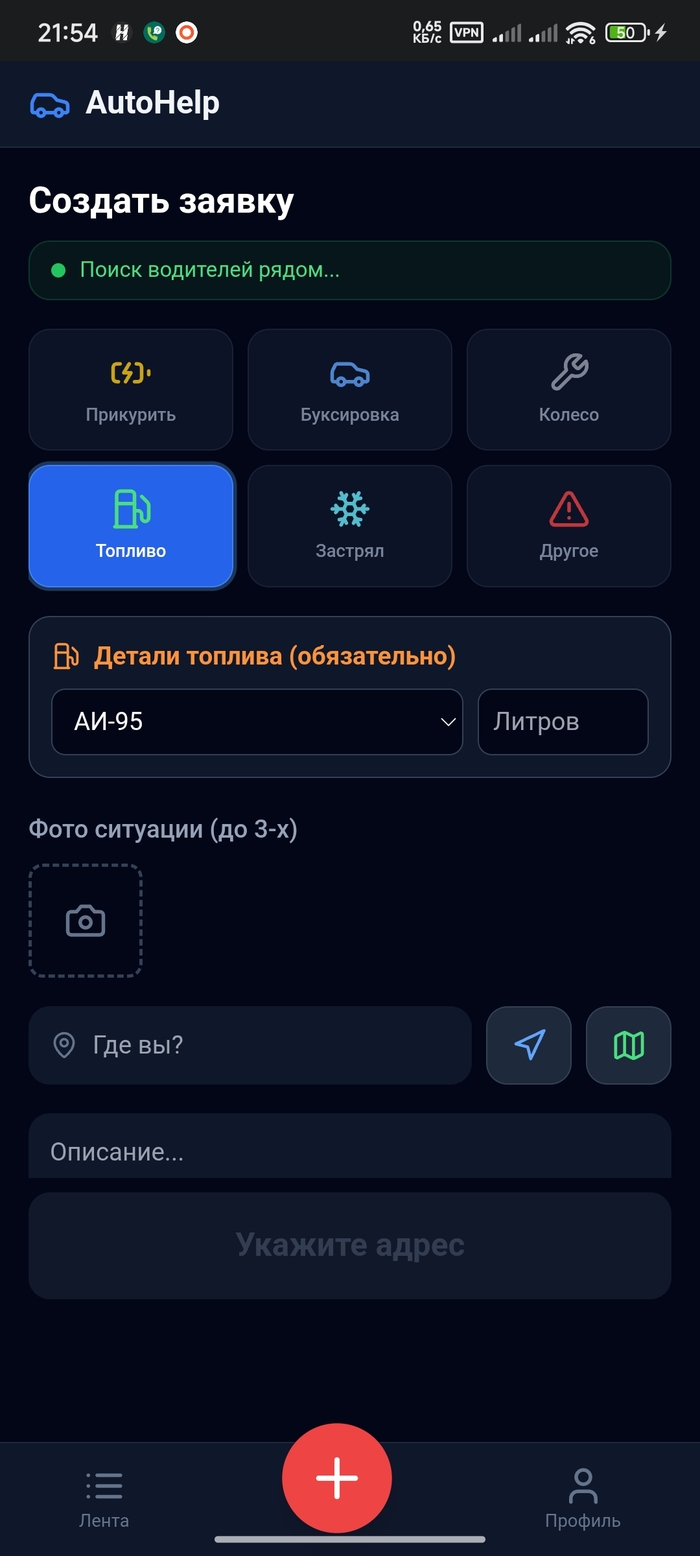
Task: Choose the Буксировка option
Action: click(x=350, y=390)
